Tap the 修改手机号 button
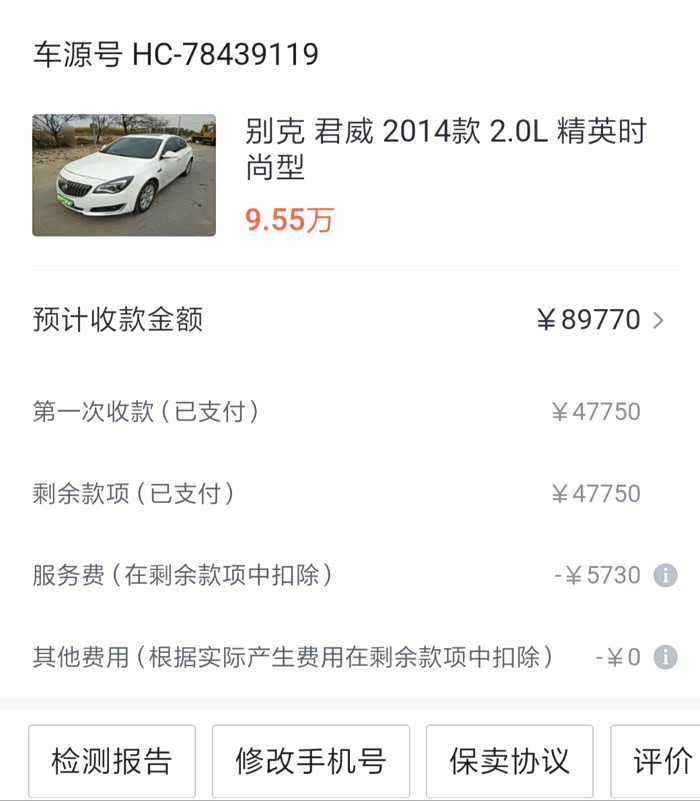Image resolution: width=700 pixels, height=801 pixels. pyautogui.click(x=310, y=761)
